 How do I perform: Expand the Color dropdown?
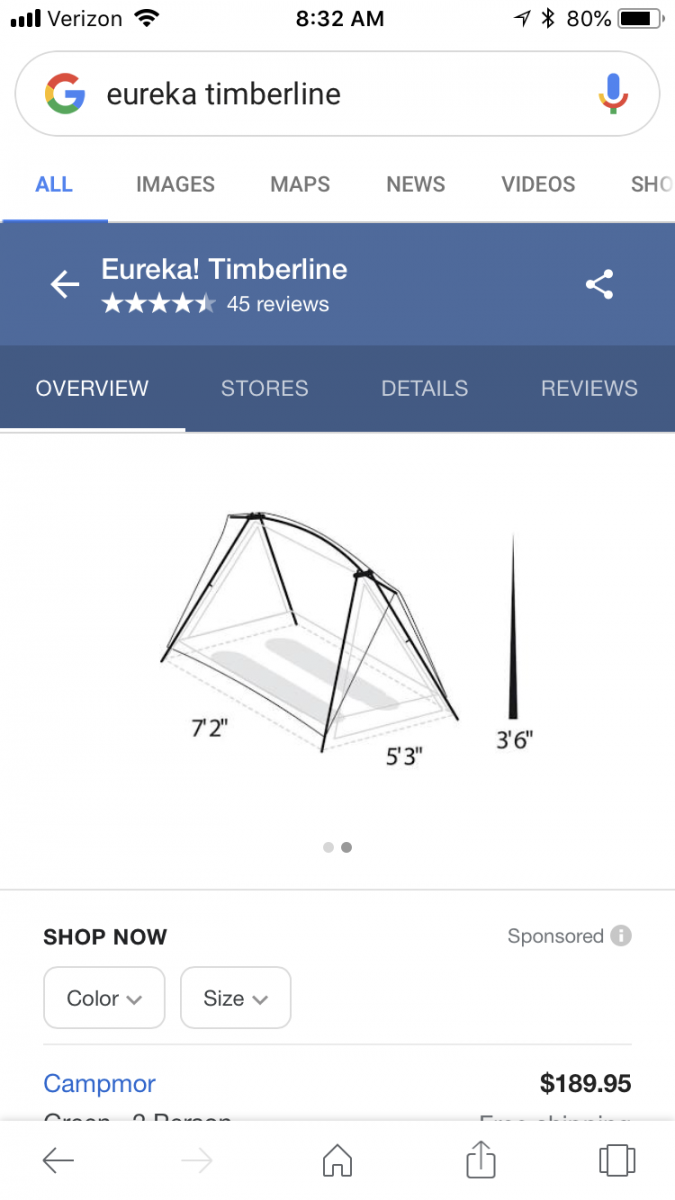click(x=104, y=998)
